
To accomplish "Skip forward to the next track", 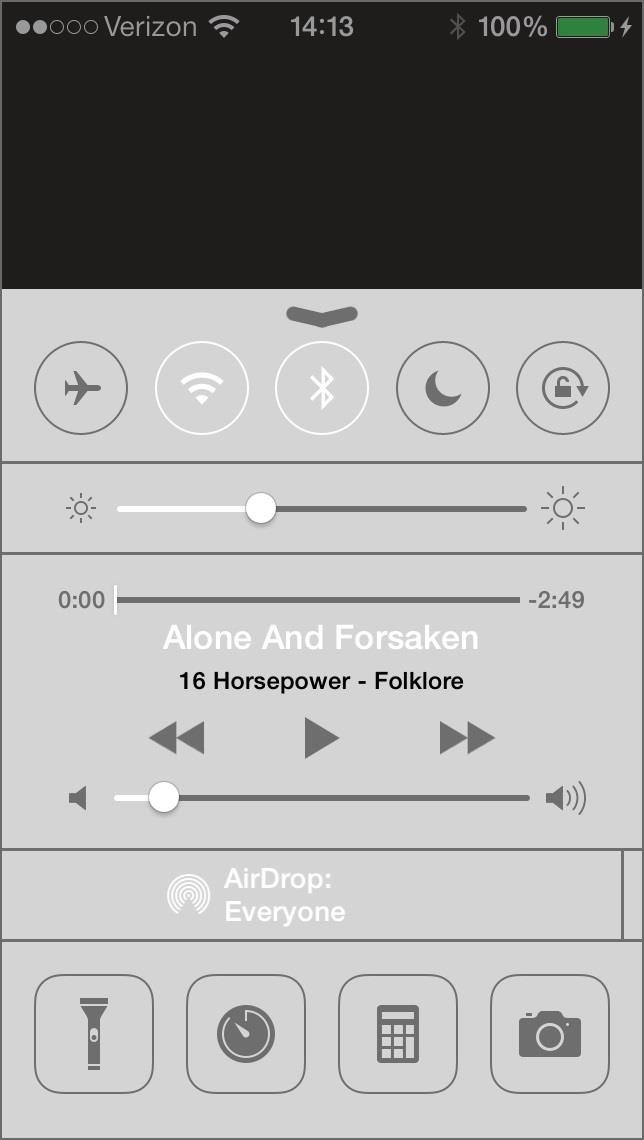I will click(467, 739).
